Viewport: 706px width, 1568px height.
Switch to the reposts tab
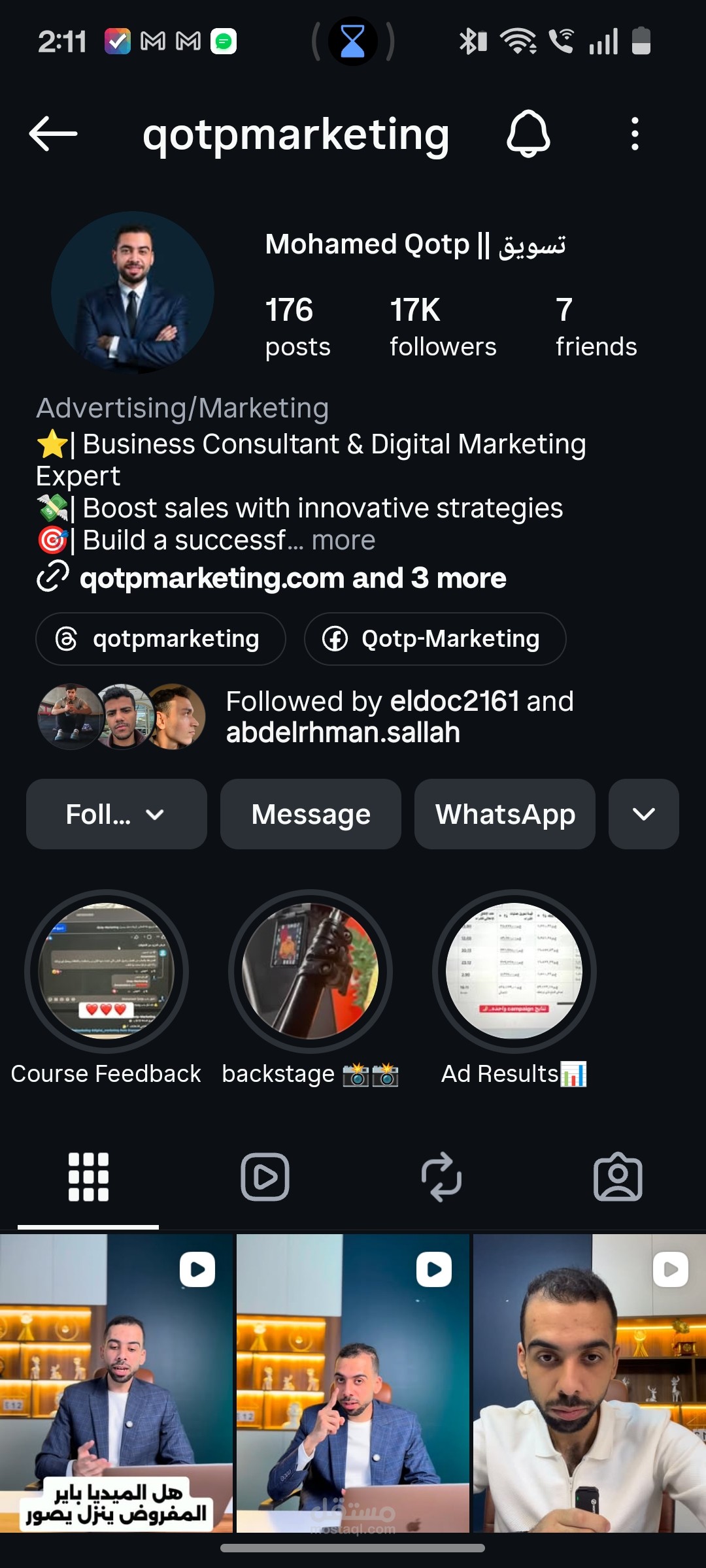click(x=441, y=1177)
